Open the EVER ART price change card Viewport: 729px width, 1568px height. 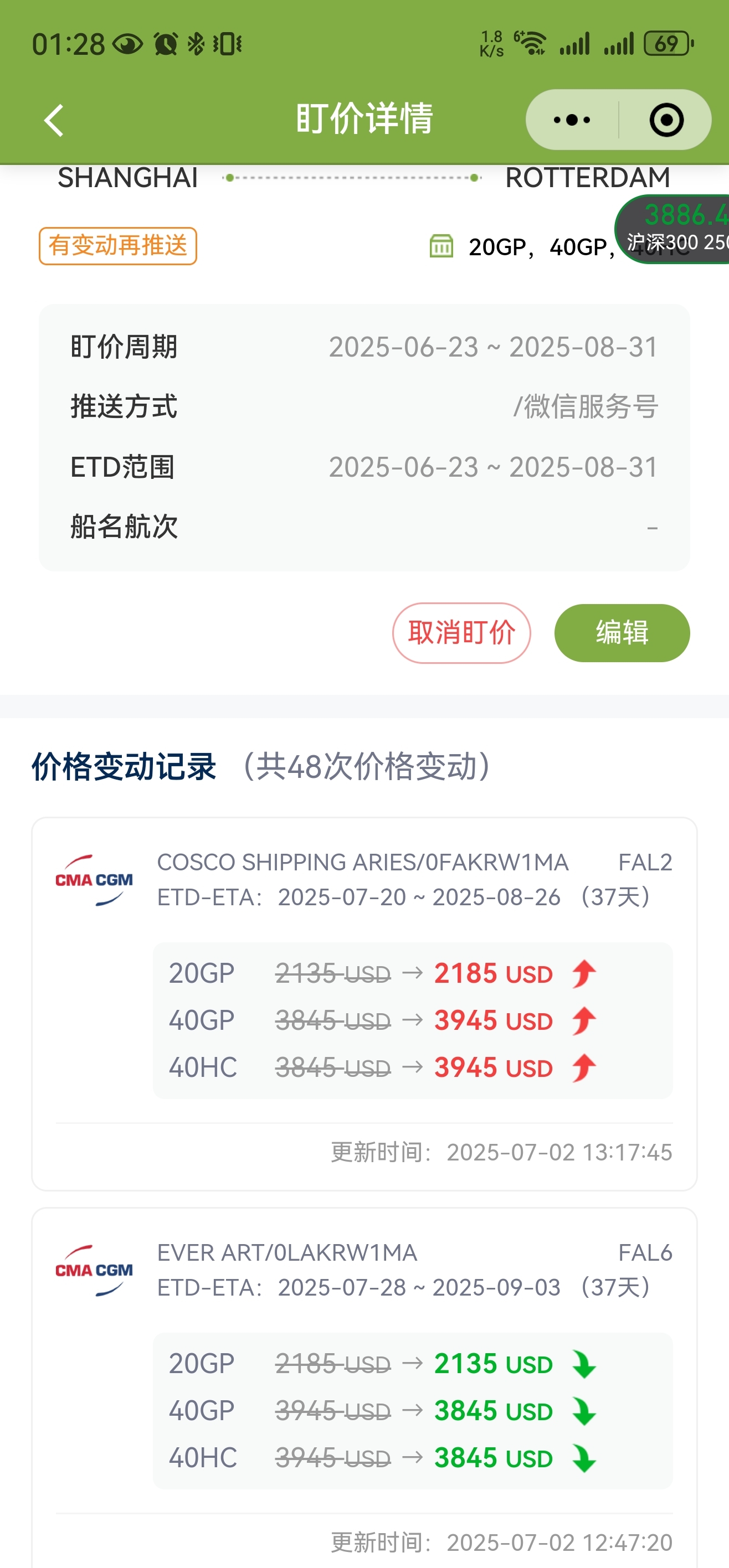(364, 1388)
